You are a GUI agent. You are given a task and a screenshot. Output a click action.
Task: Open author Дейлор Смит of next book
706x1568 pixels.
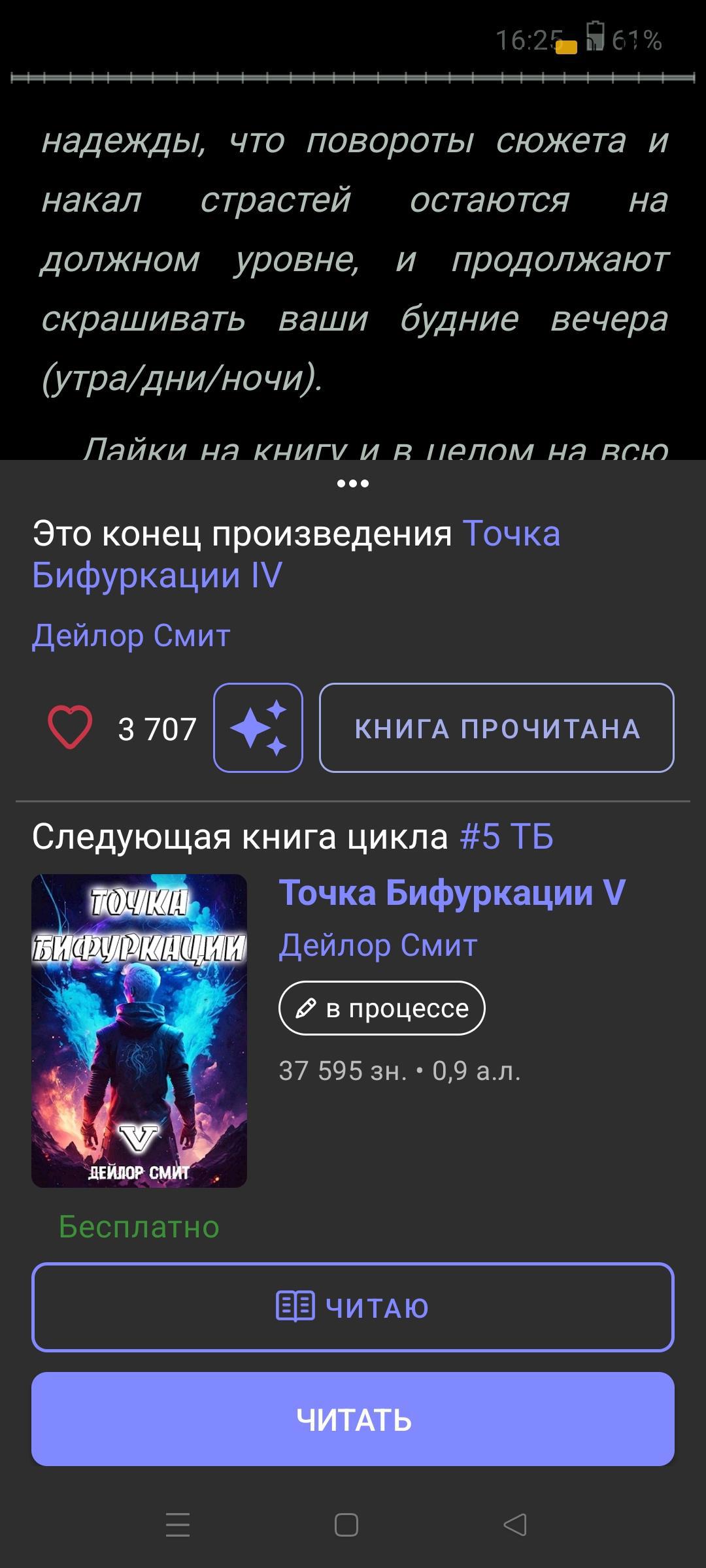click(x=378, y=945)
